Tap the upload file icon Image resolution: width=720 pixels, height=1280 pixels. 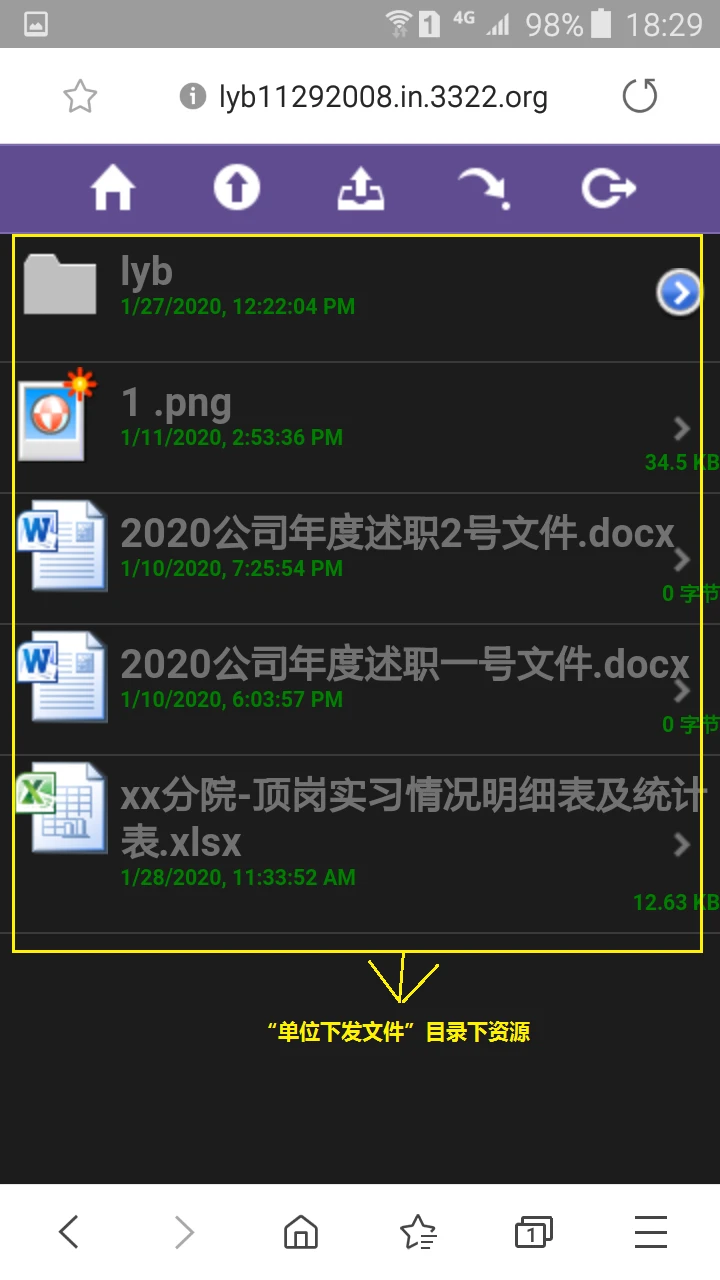click(361, 188)
